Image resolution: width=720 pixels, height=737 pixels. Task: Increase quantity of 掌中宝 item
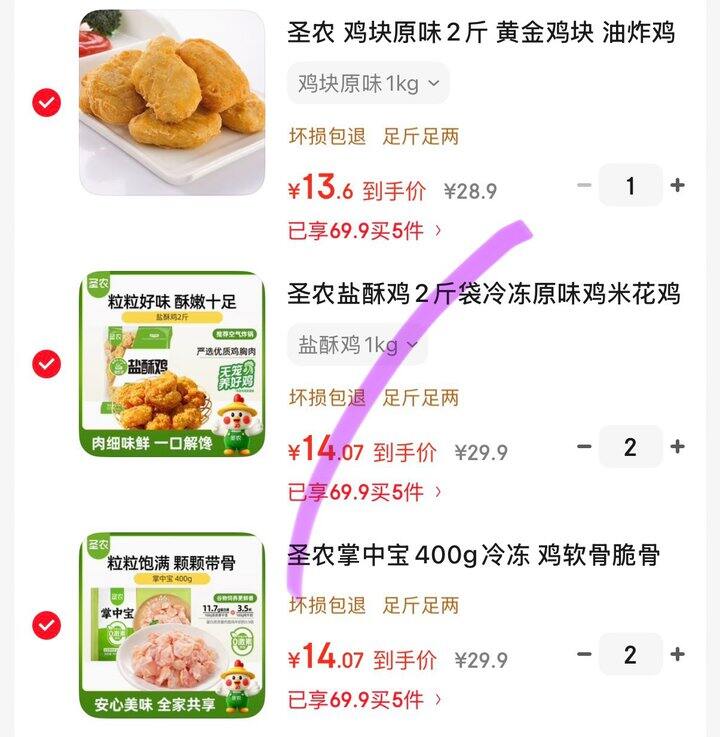point(677,655)
